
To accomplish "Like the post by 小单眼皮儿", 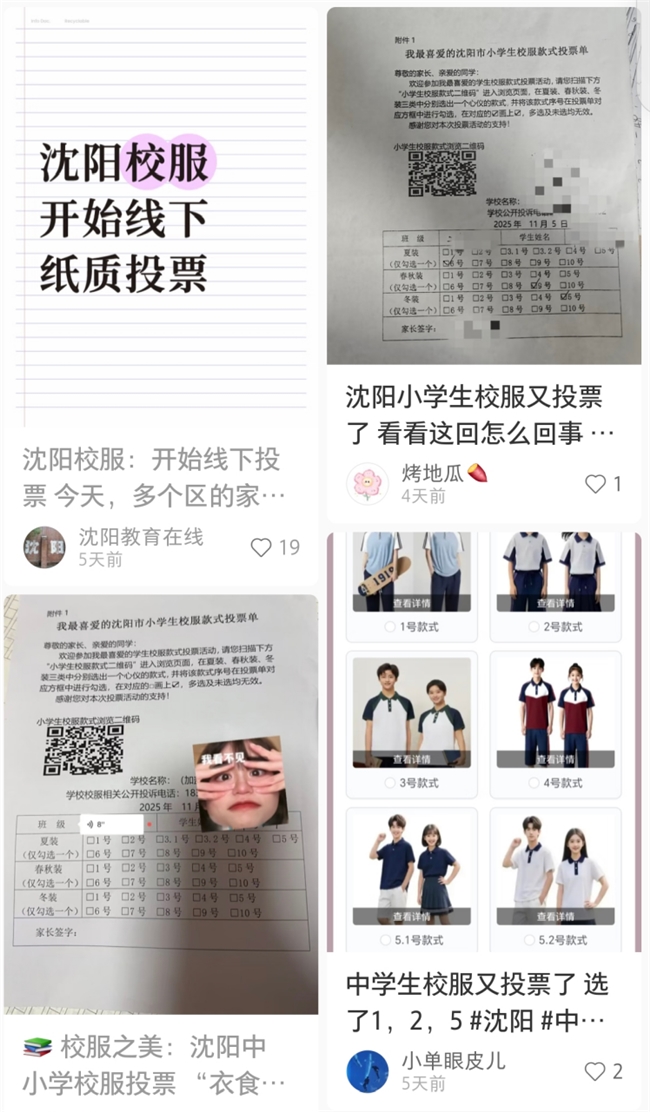I will pos(596,1071).
